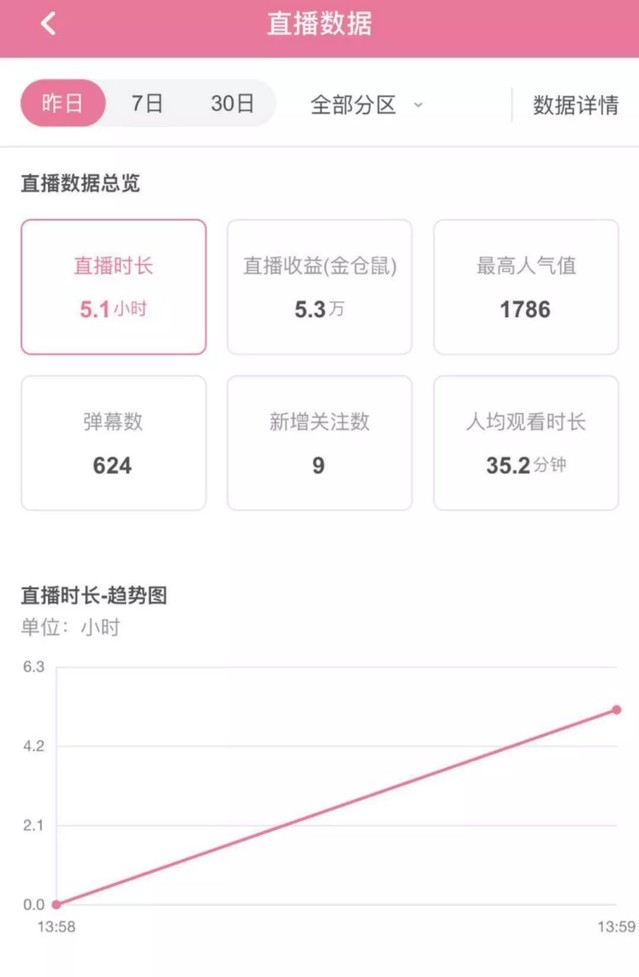Select the 直播收益(金仓鼠) card
639x977 pixels.
pyautogui.click(x=320, y=287)
